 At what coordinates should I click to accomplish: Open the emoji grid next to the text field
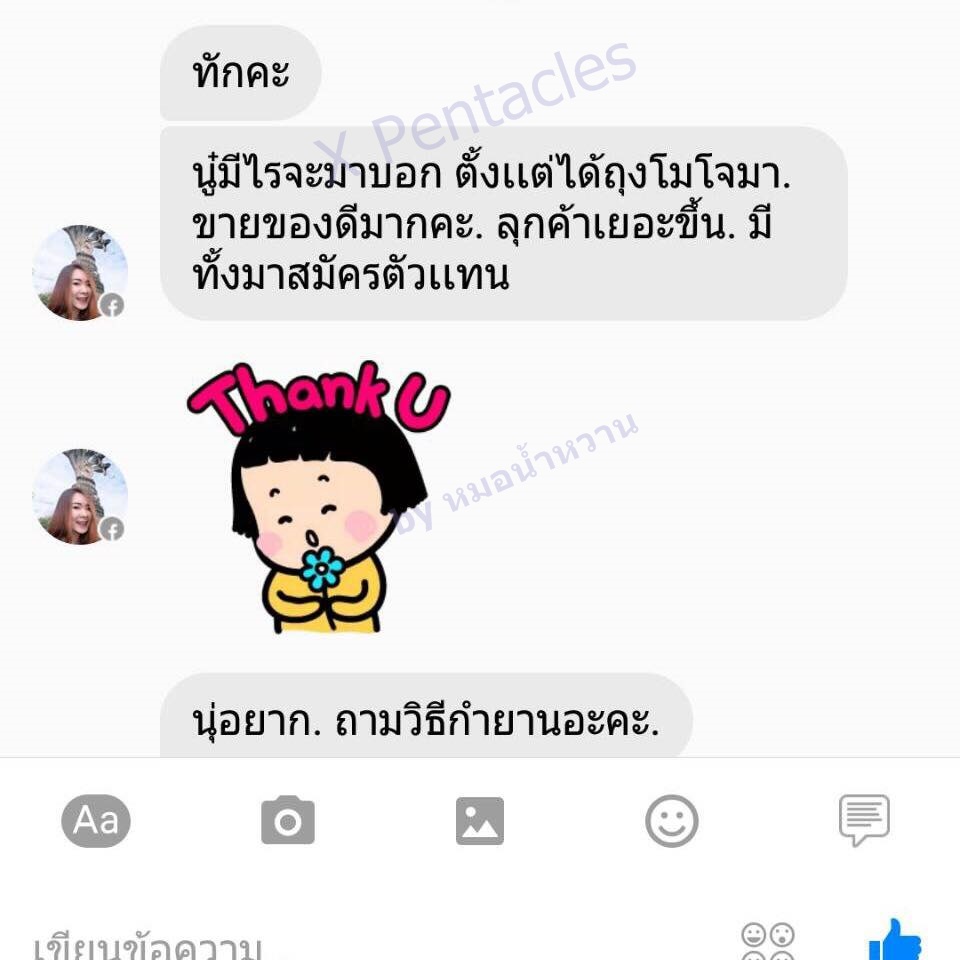click(x=768, y=942)
